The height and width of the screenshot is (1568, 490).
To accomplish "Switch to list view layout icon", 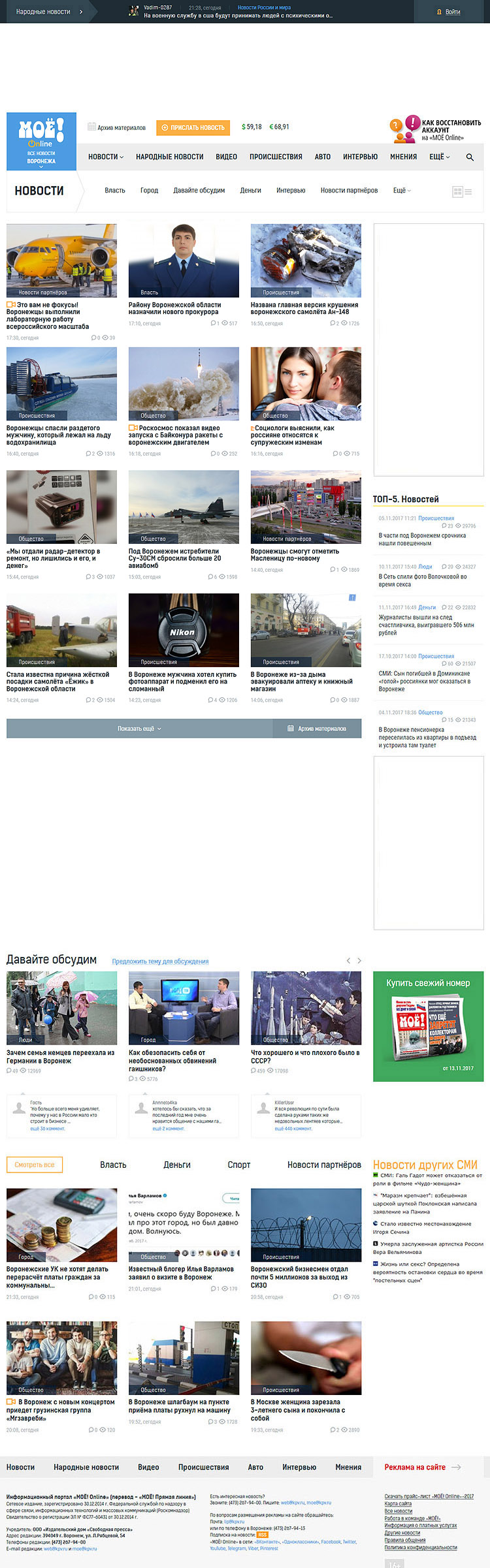I will click(468, 191).
